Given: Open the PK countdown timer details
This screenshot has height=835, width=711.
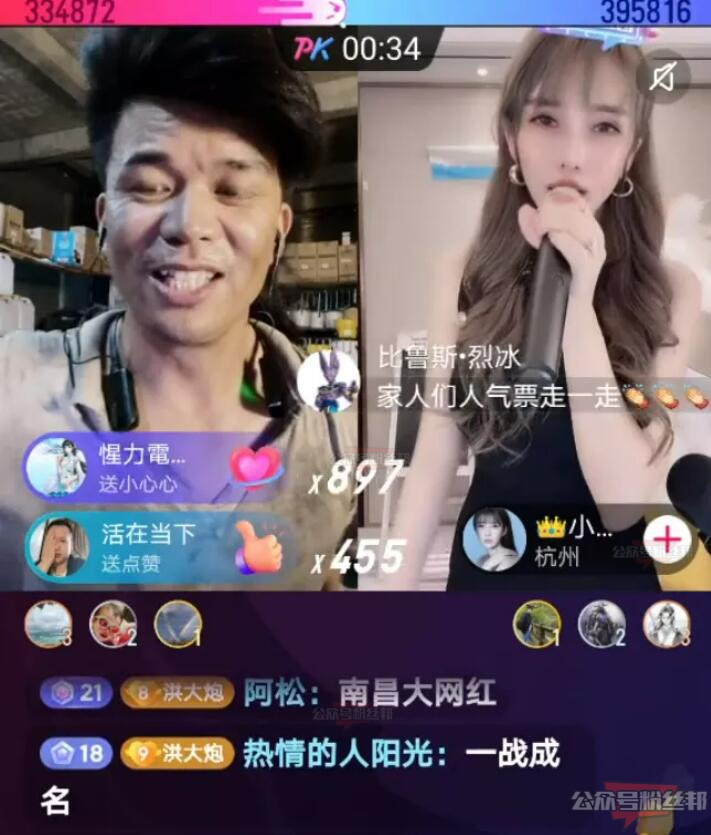Looking at the screenshot, I should 357,47.
